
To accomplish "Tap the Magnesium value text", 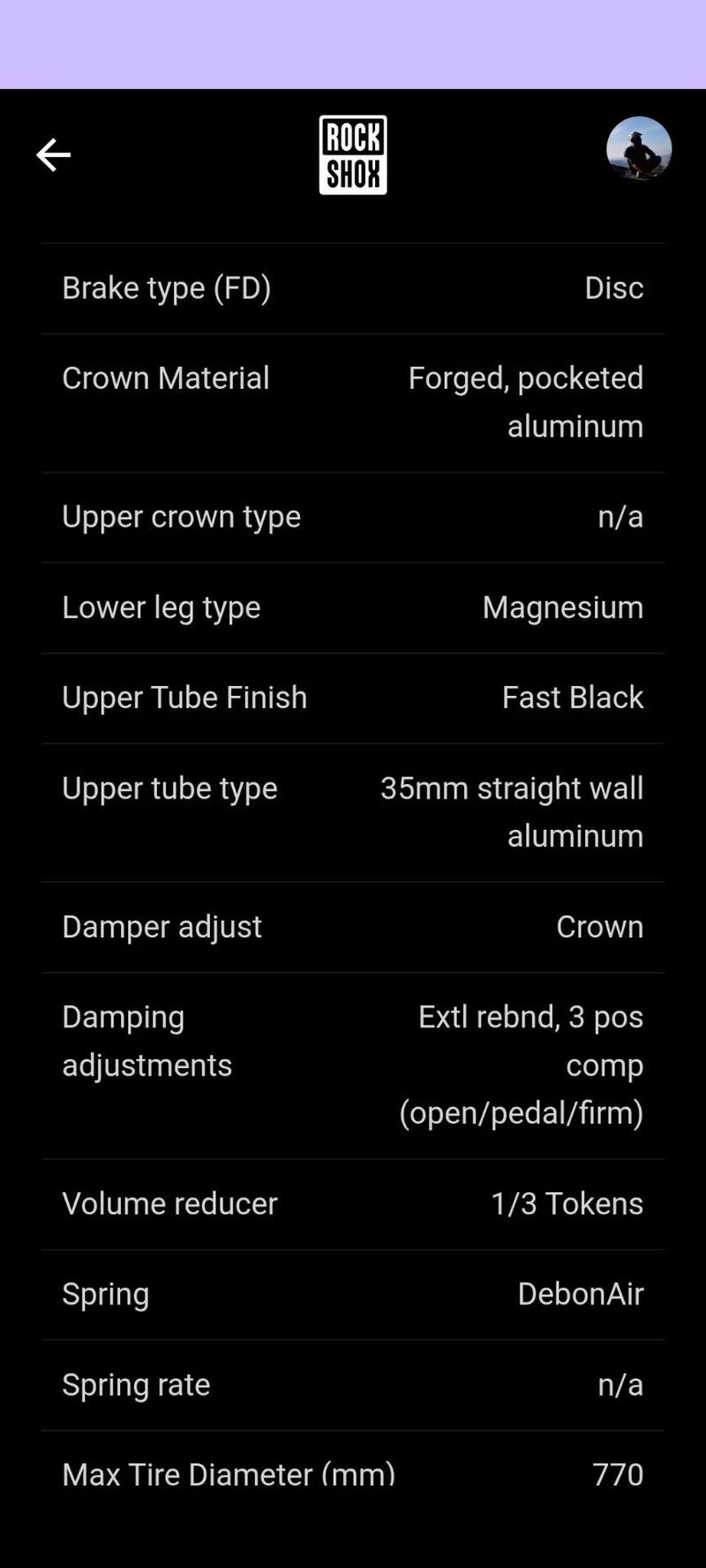I will point(562,607).
